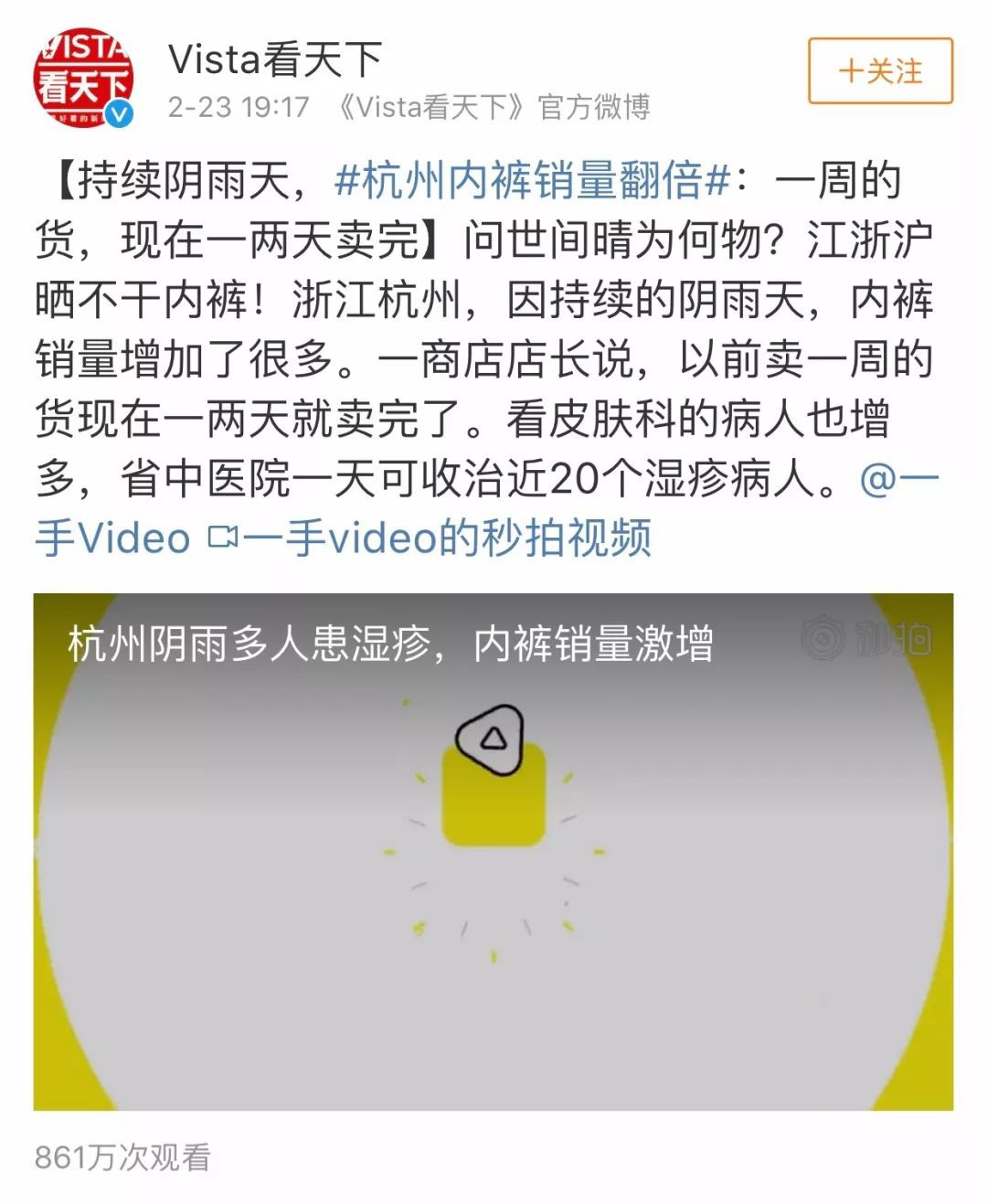Open the #杭州内裤销量翻倍# hashtag
This screenshot has height=1204, width=987.
pyautogui.click(x=532, y=180)
